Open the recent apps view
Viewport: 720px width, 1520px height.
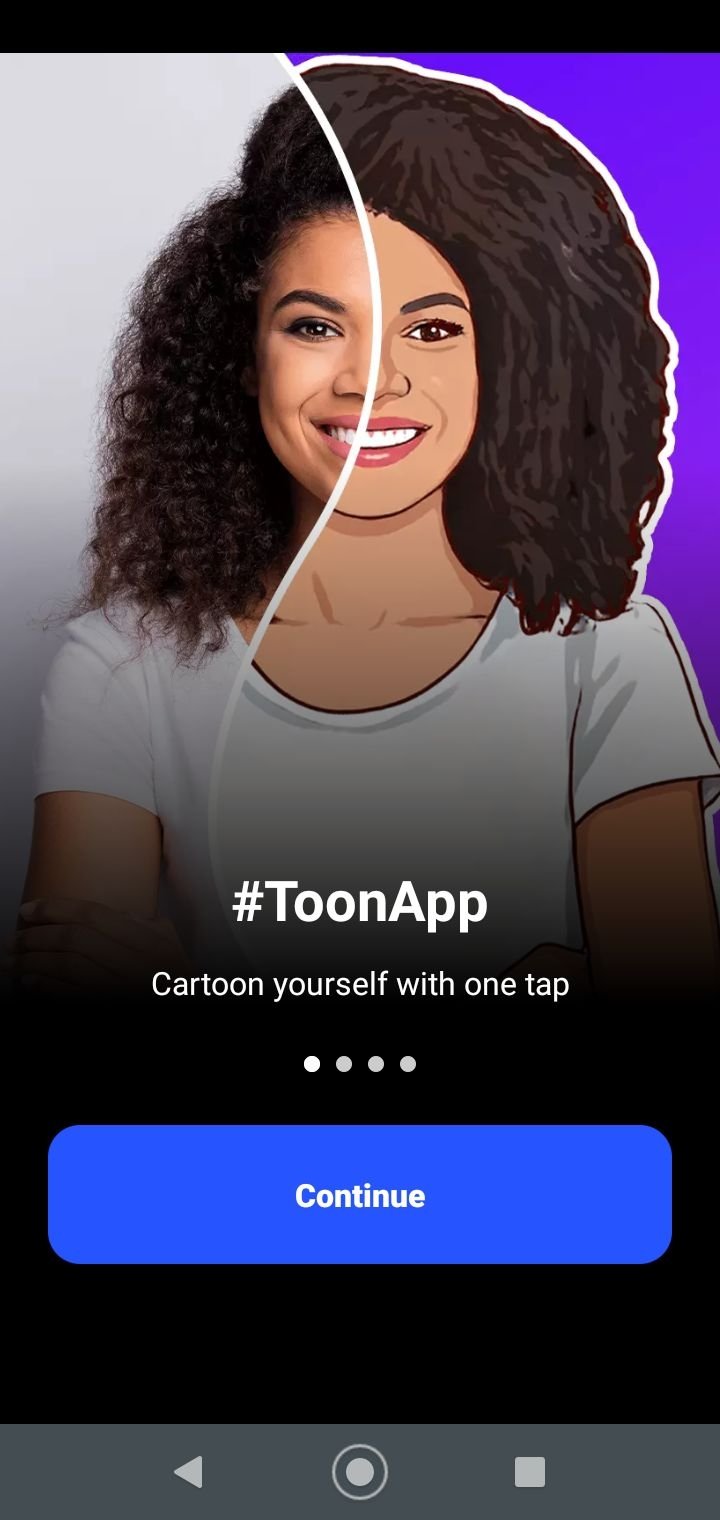[529, 1472]
